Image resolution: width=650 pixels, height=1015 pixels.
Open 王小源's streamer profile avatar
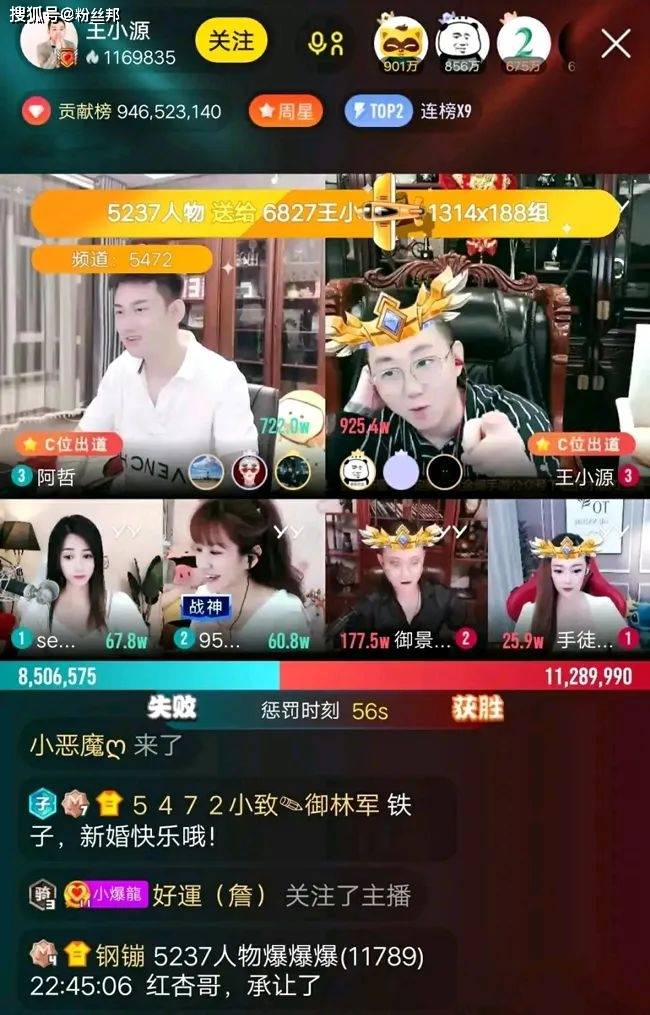tap(49, 45)
